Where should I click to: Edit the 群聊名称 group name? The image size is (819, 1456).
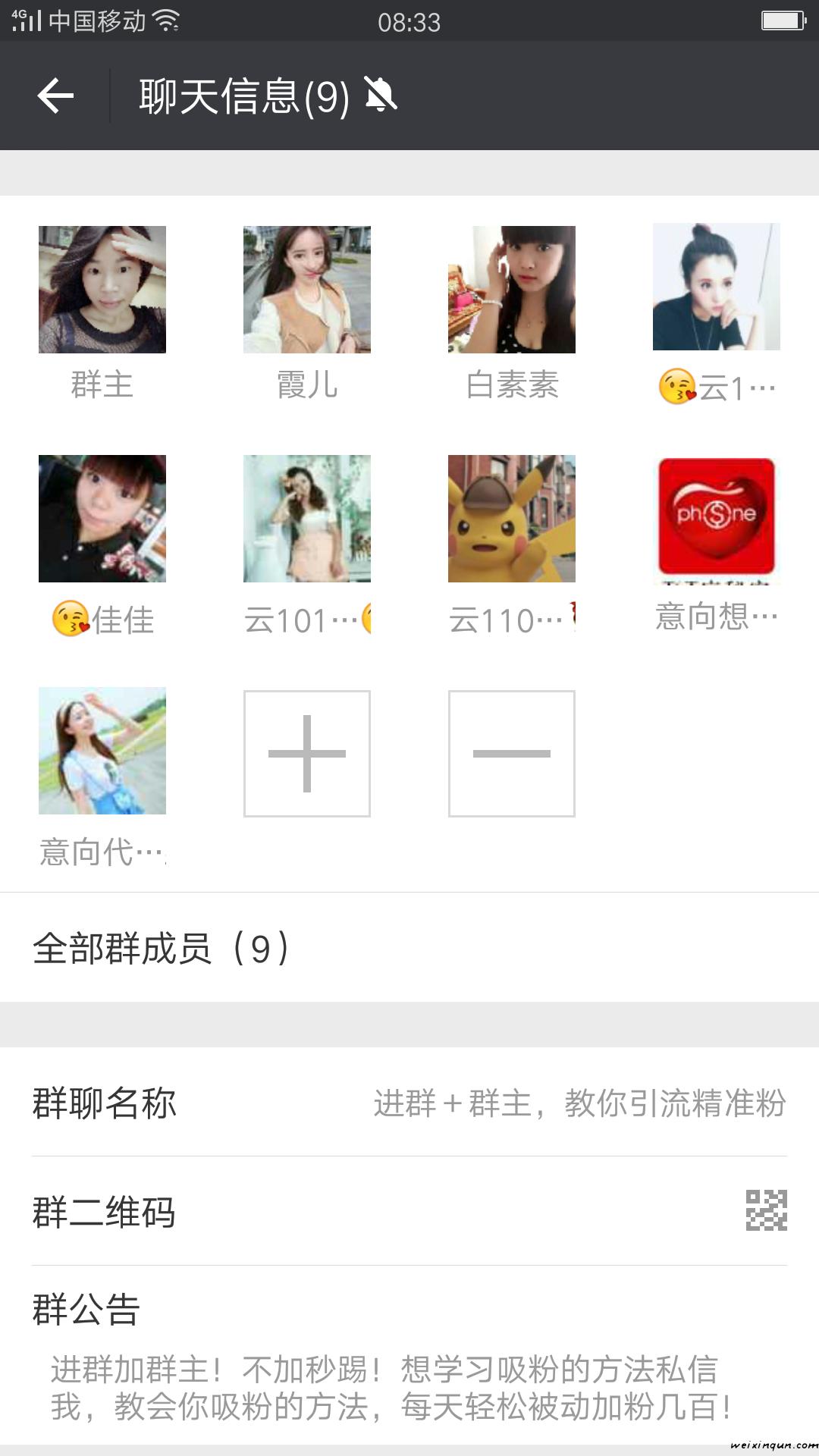tap(409, 1103)
